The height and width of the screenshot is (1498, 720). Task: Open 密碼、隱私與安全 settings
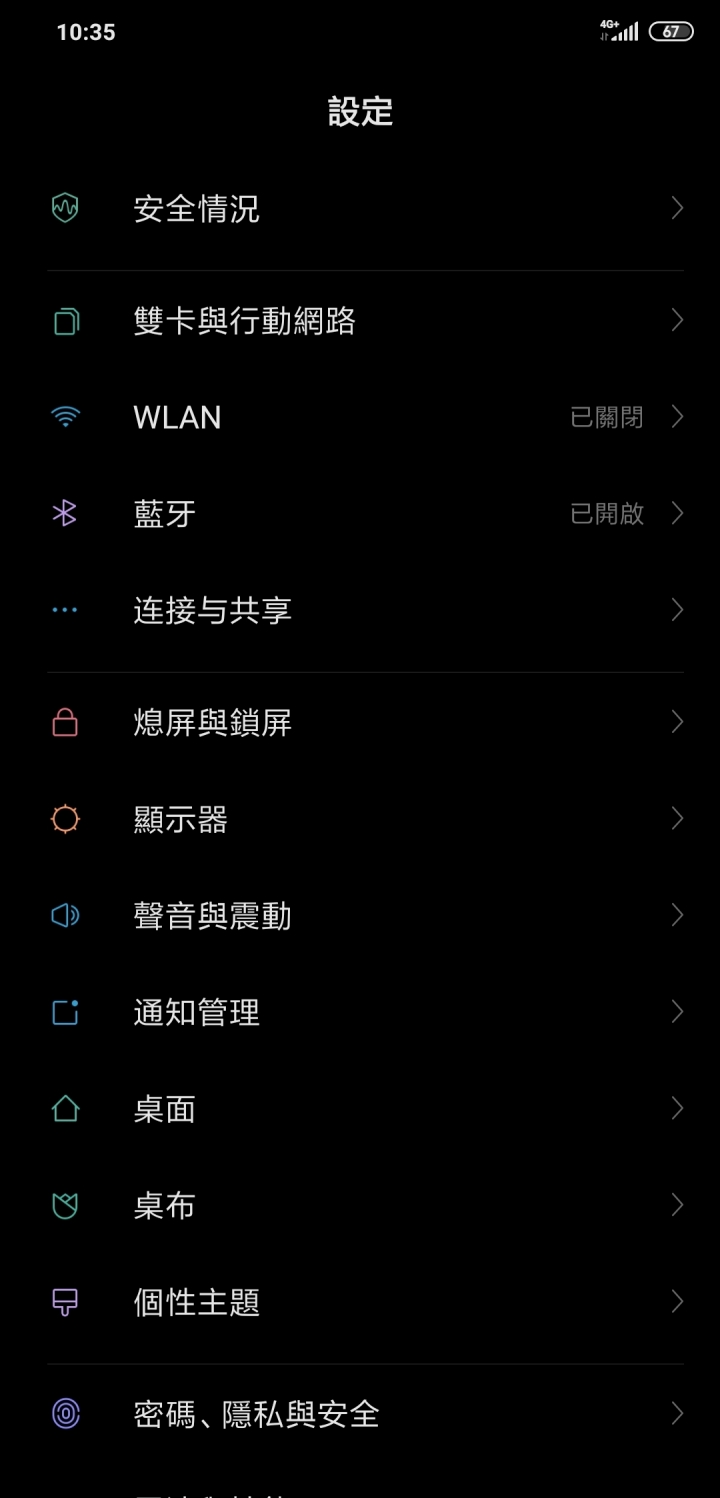coord(360,1414)
